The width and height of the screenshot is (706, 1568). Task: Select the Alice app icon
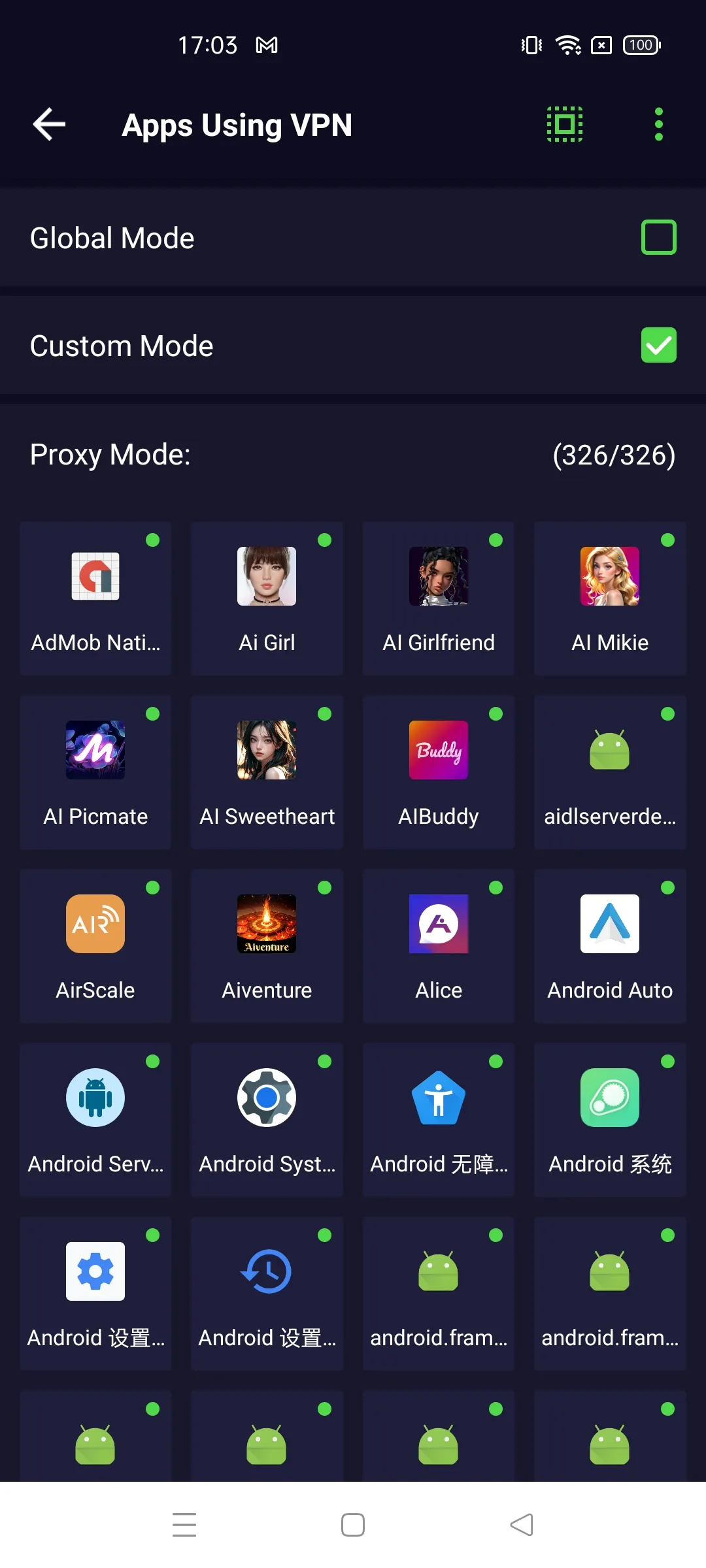click(x=438, y=923)
